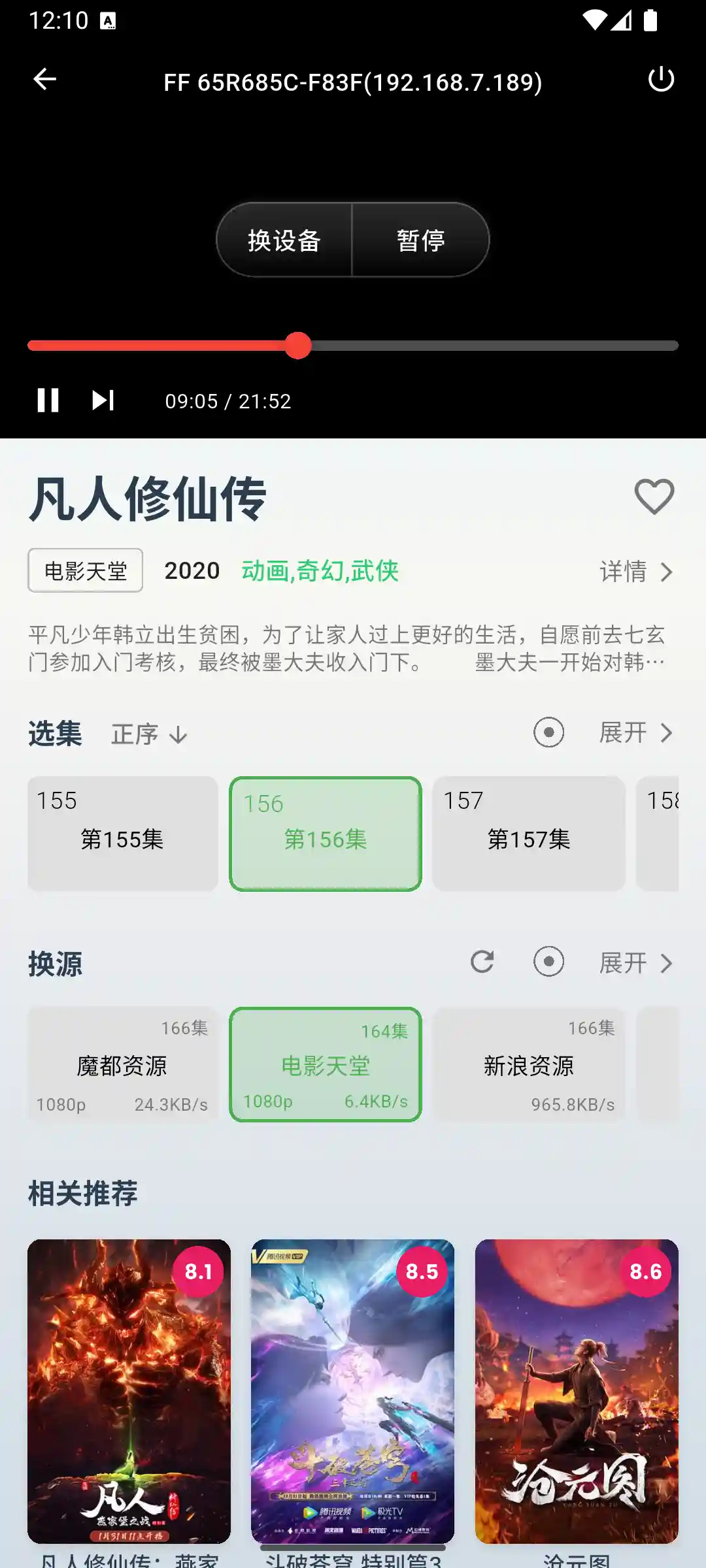Tap the power icon to disconnect device
The height and width of the screenshot is (1568, 706).
[661, 80]
